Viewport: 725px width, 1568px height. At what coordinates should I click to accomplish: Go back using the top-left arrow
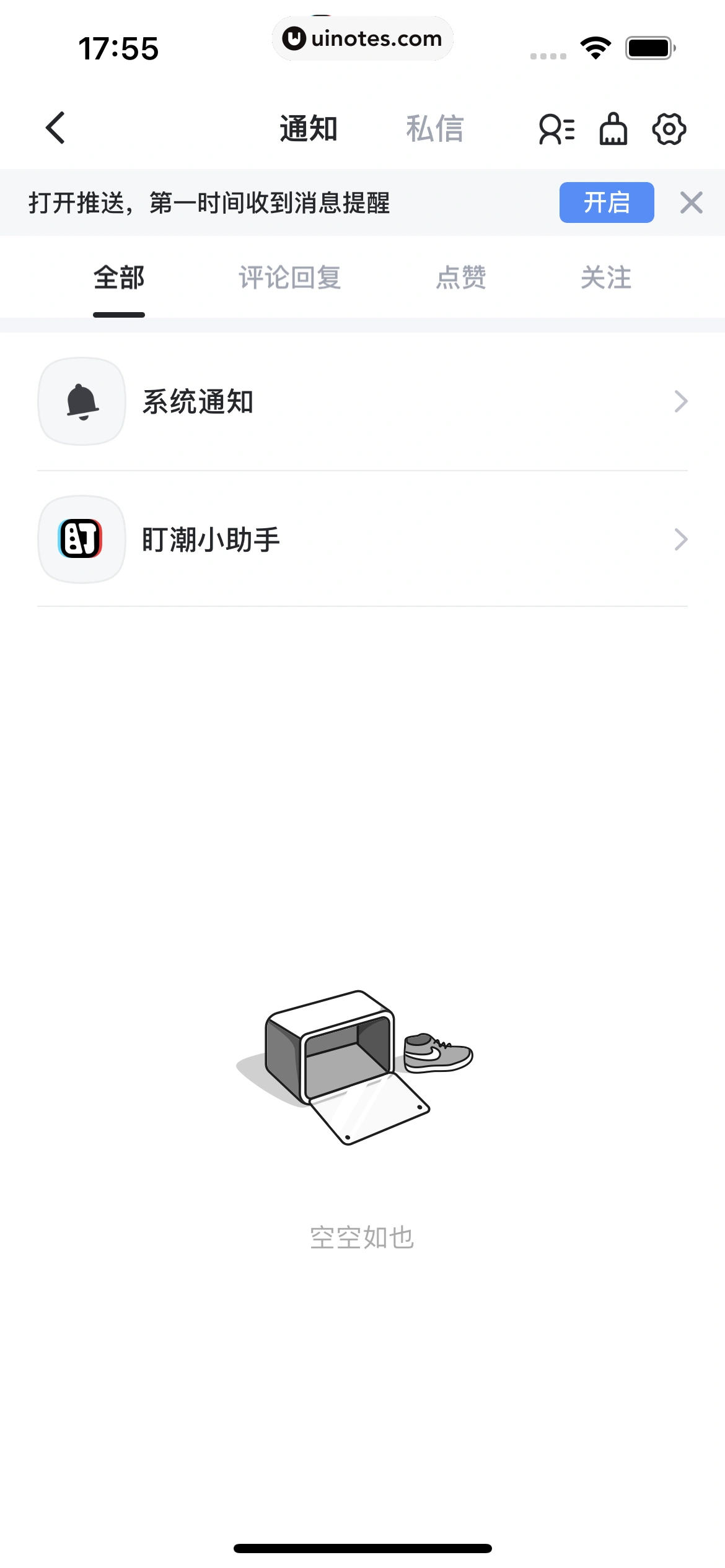(x=56, y=128)
